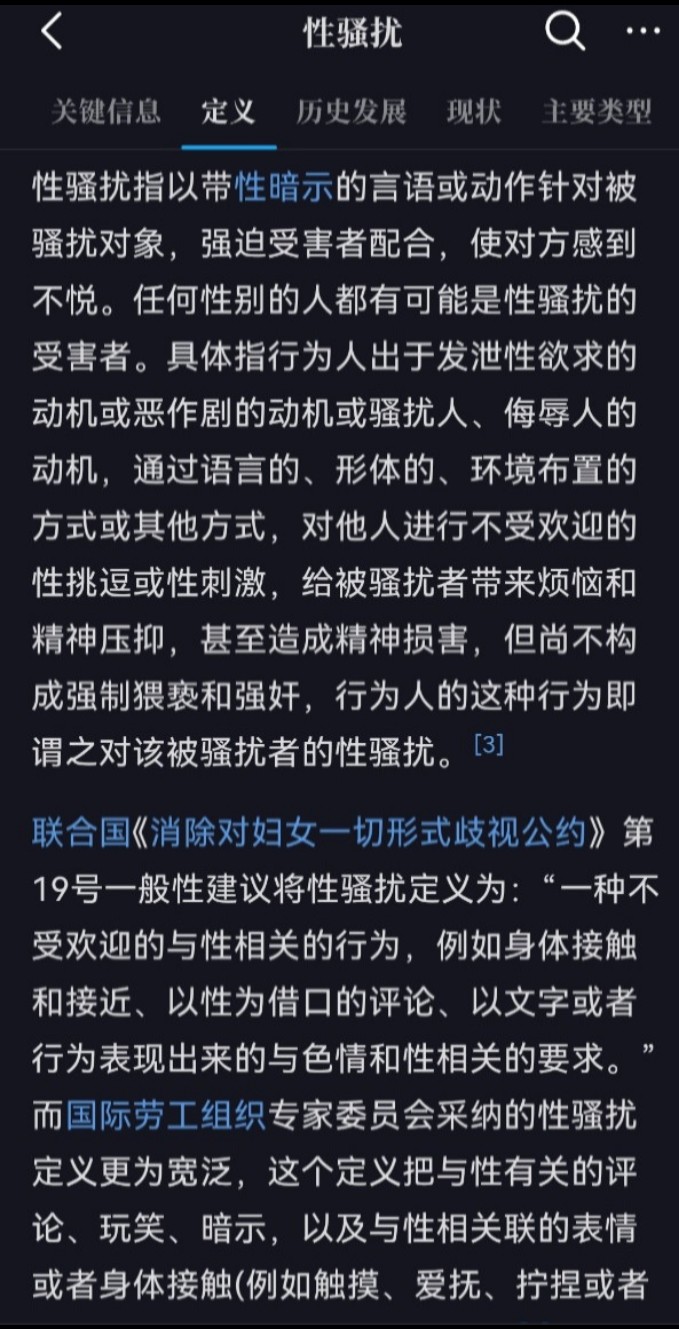Switch to the 主要类型 tab
679x1329 pixels.
point(597,111)
